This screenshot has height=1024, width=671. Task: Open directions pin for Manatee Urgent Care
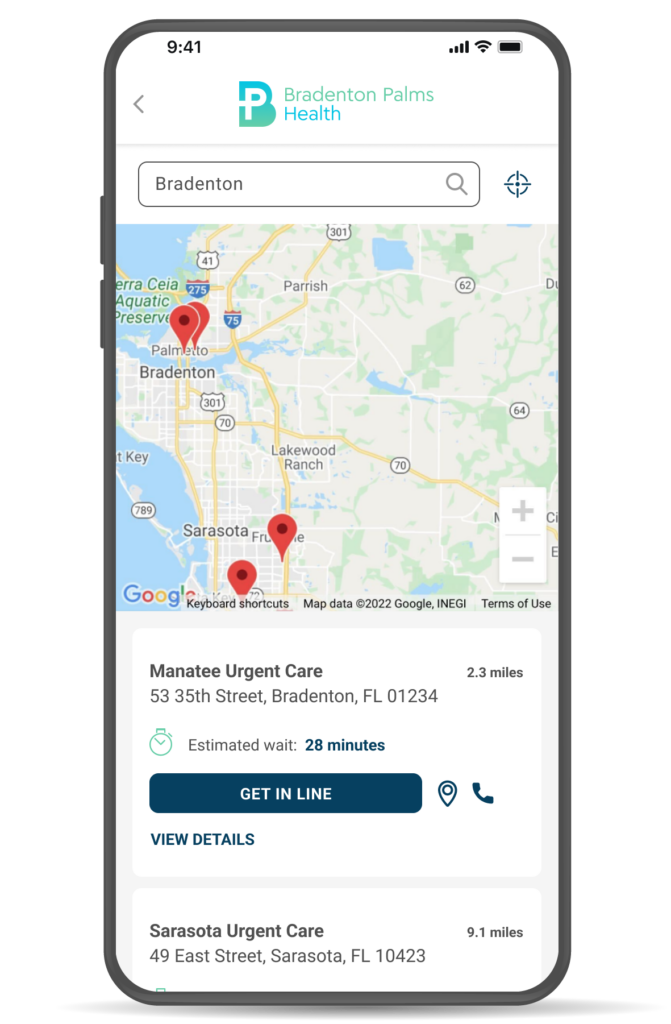(x=448, y=794)
